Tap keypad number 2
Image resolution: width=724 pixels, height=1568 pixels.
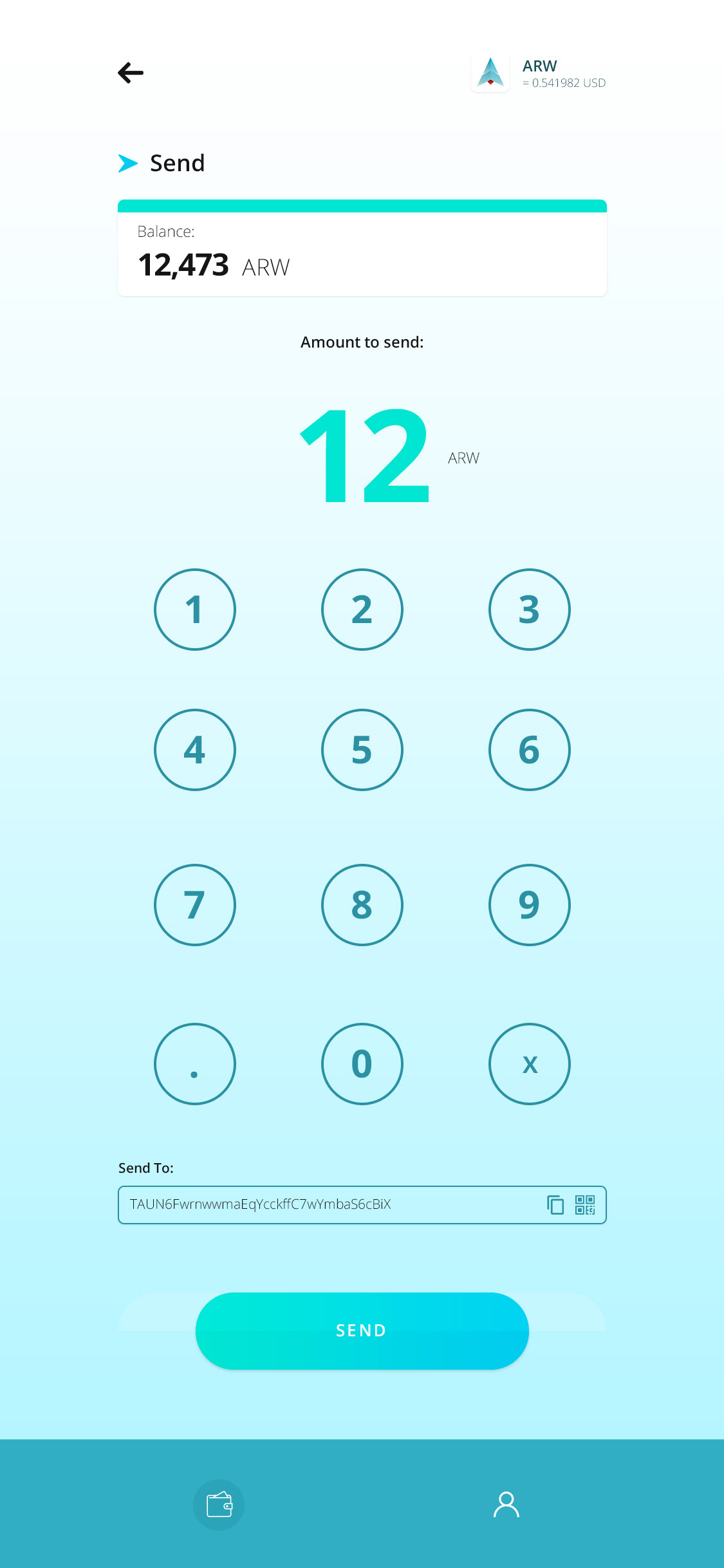tap(362, 610)
